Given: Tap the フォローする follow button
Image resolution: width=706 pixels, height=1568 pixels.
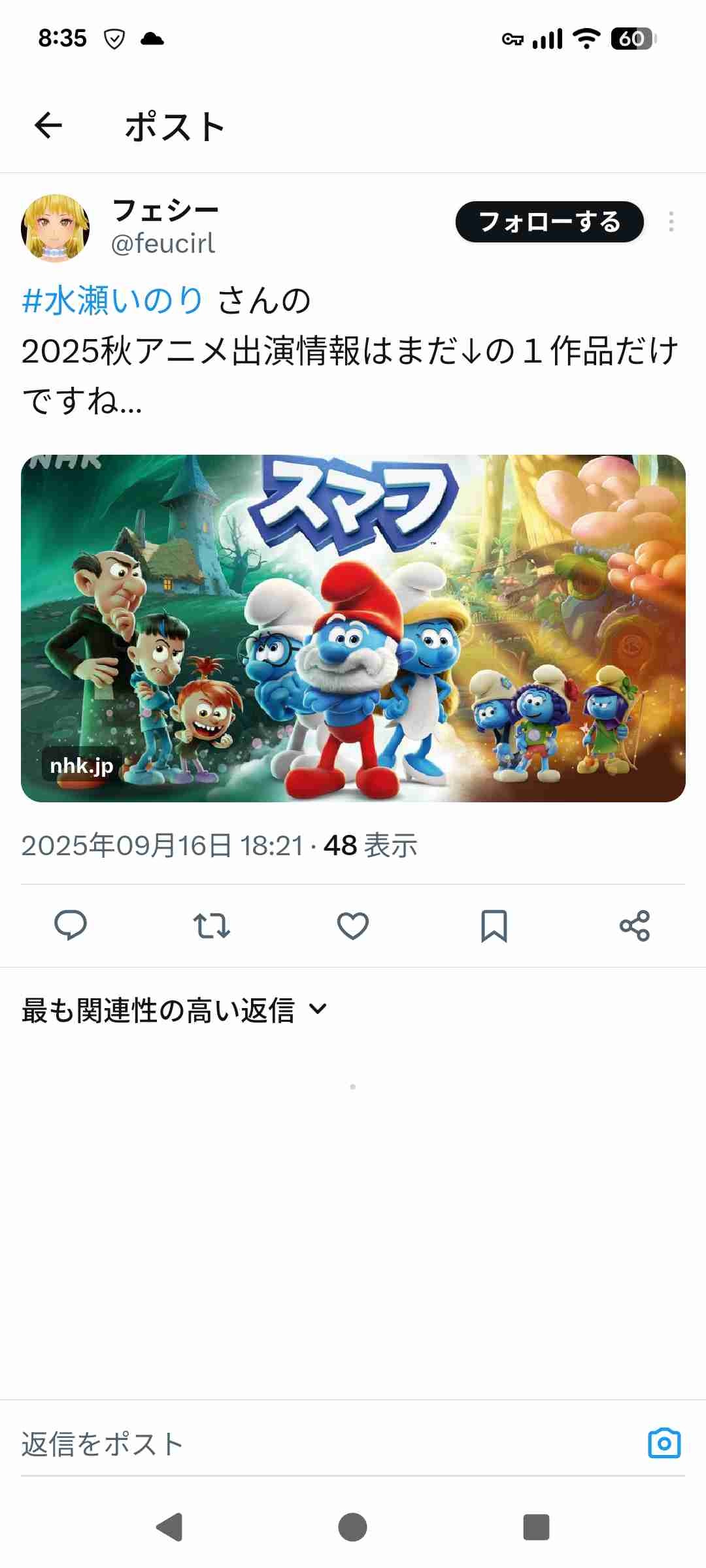Looking at the screenshot, I should point(549,222).
